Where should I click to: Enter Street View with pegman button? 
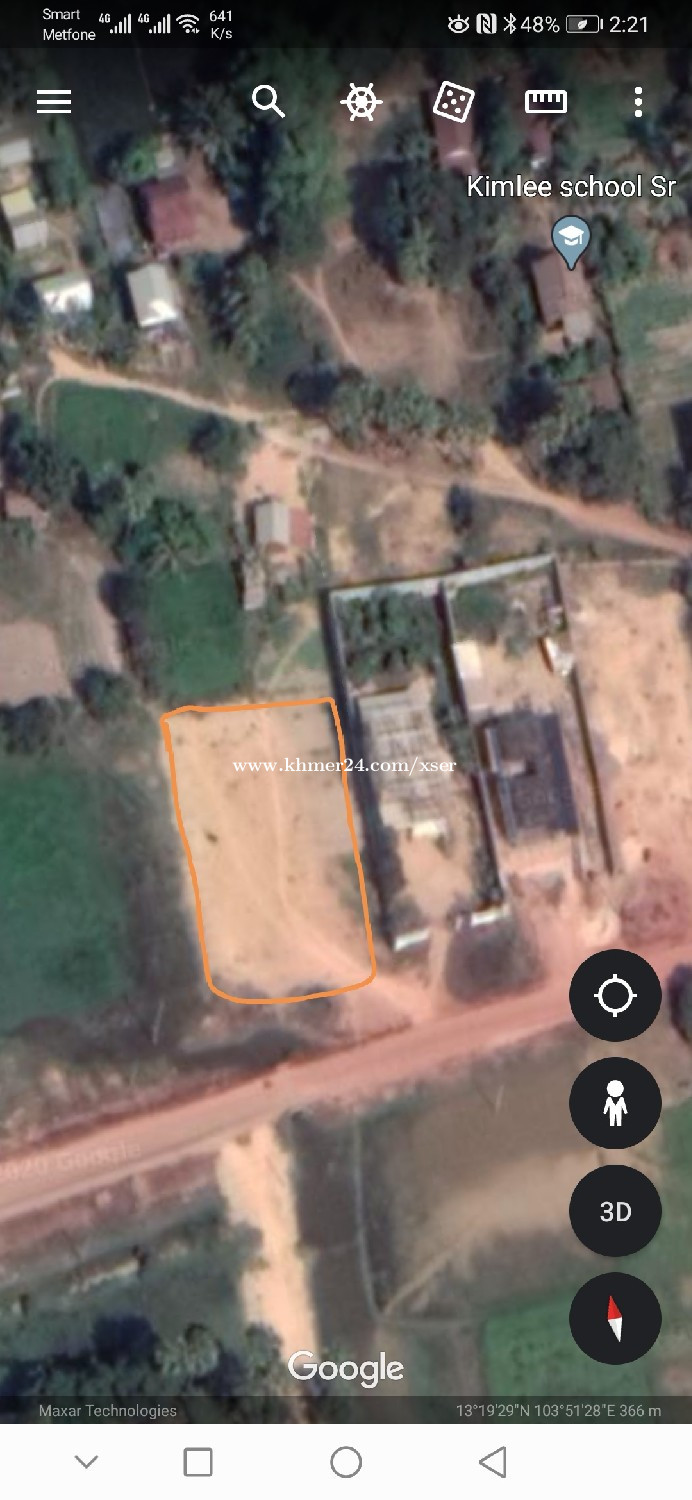[x=615, y=1104]
